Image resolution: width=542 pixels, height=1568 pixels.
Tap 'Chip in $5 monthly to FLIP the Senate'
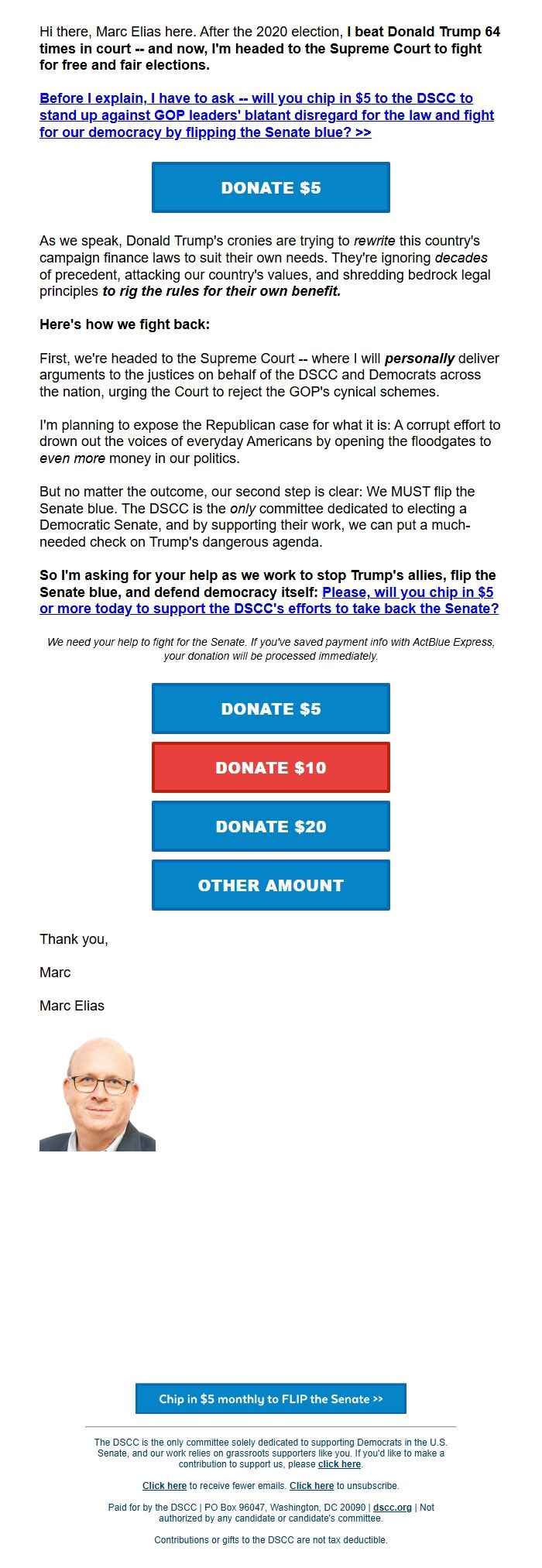(x=270, y=1398)
